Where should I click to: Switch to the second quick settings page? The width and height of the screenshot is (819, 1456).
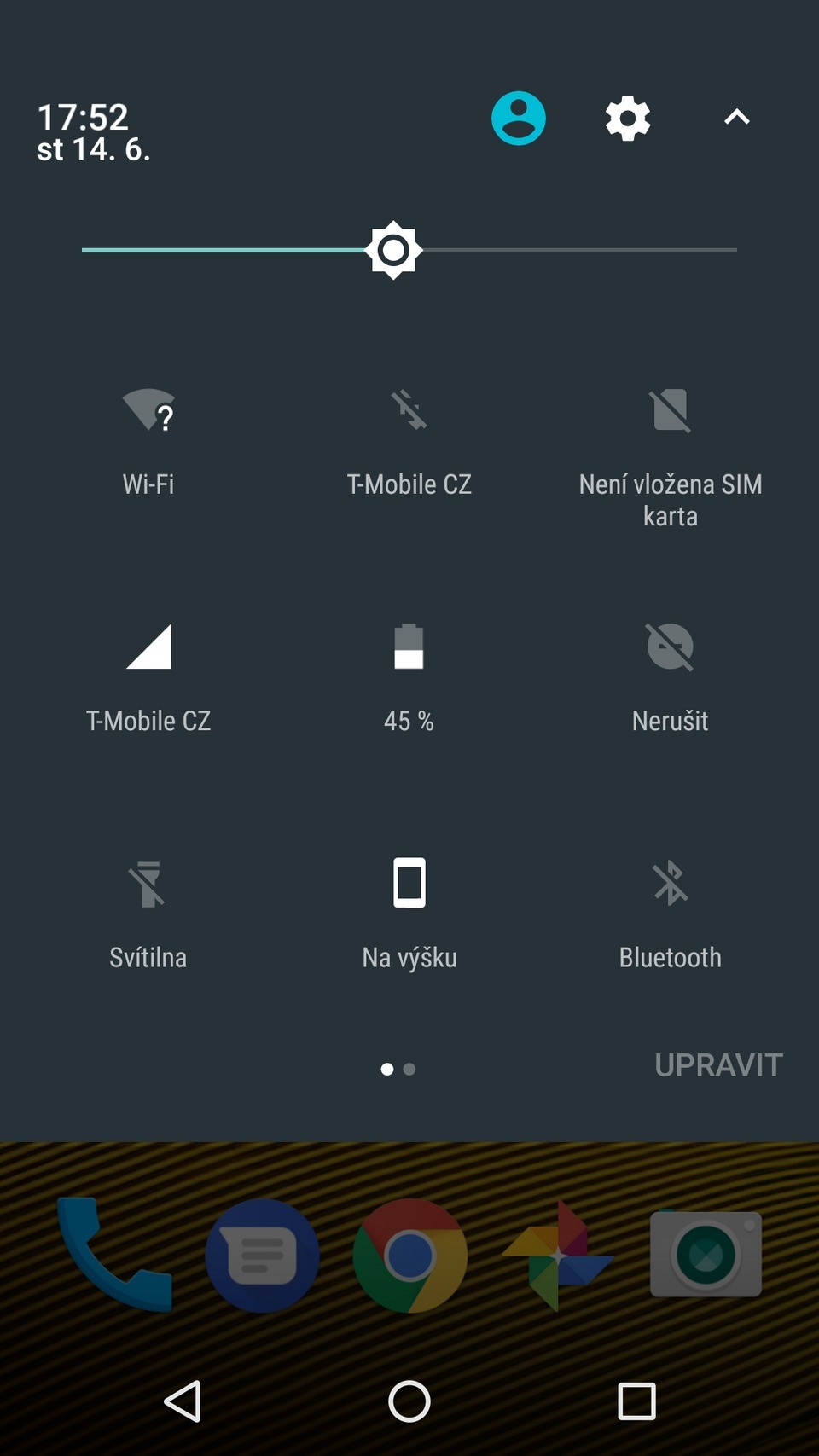[x=409, y=1068]
